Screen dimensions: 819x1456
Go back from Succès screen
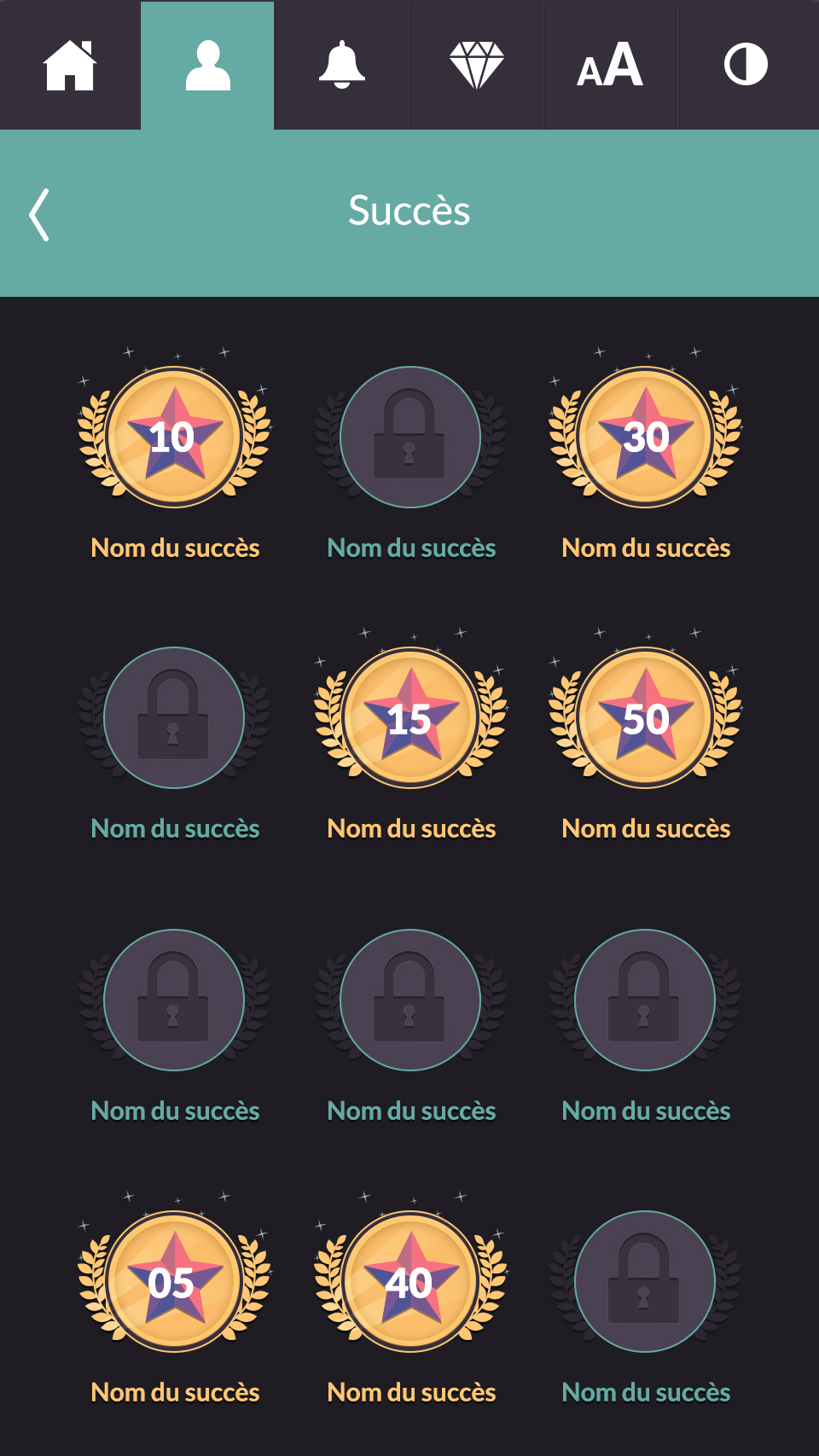[39, 215]
